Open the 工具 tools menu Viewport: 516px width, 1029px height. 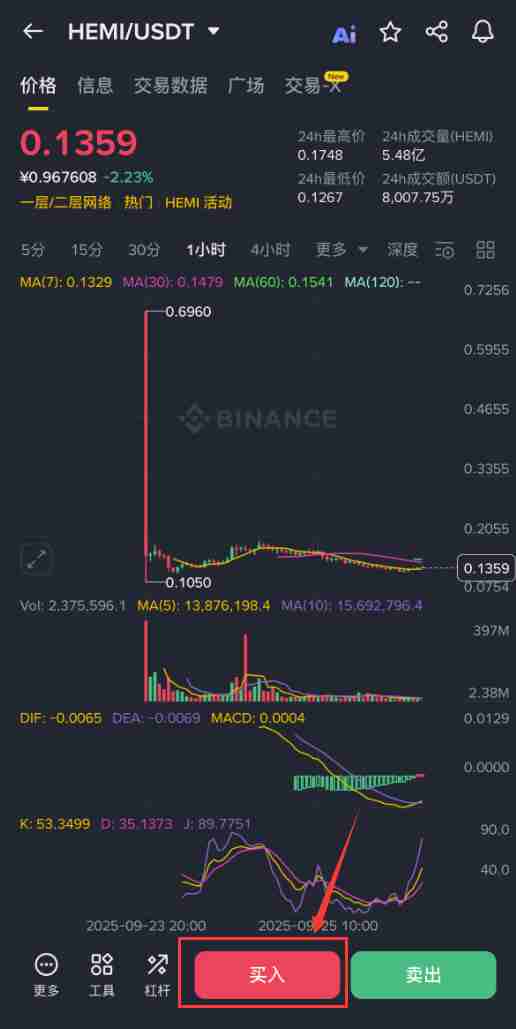tap(102, 975)
